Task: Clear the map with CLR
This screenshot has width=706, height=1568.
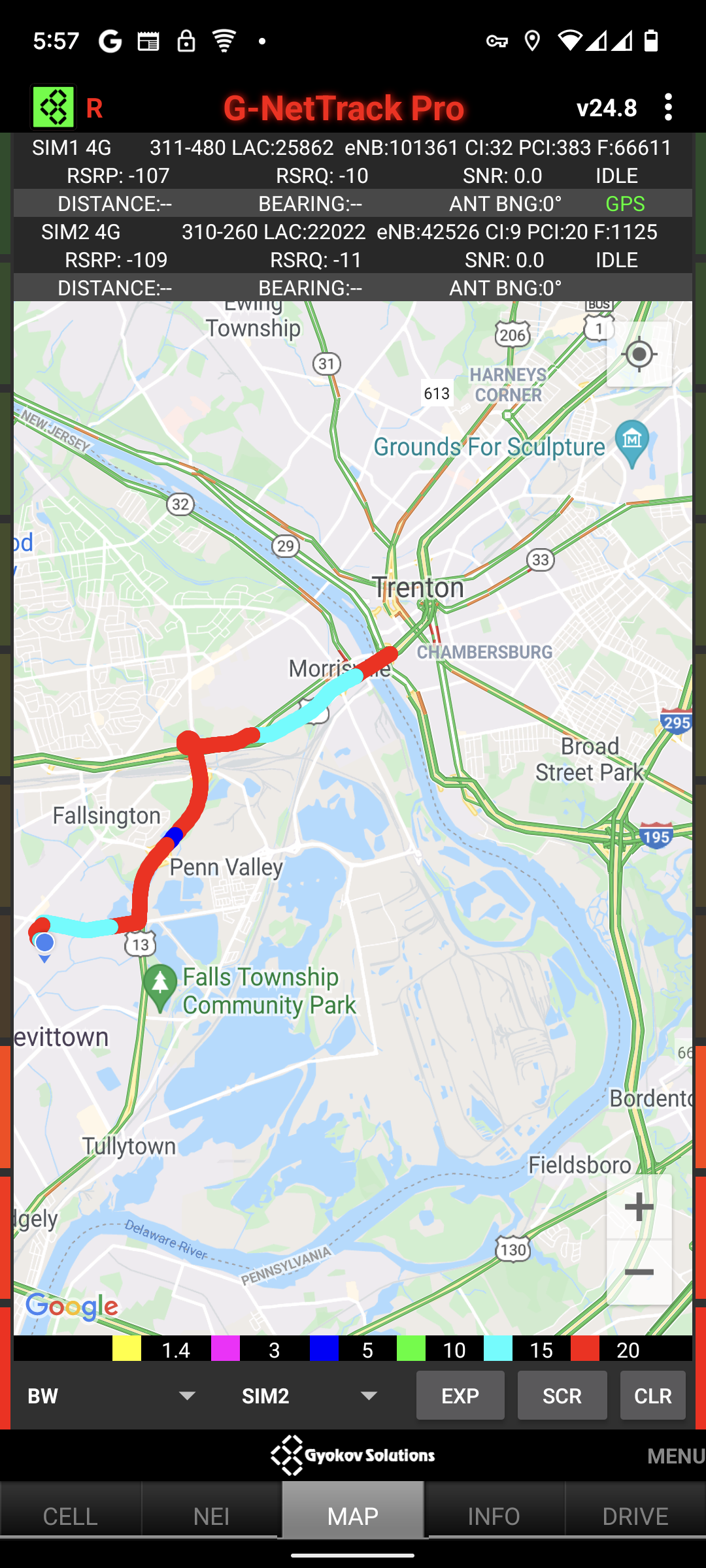Action: (652, 1396)
